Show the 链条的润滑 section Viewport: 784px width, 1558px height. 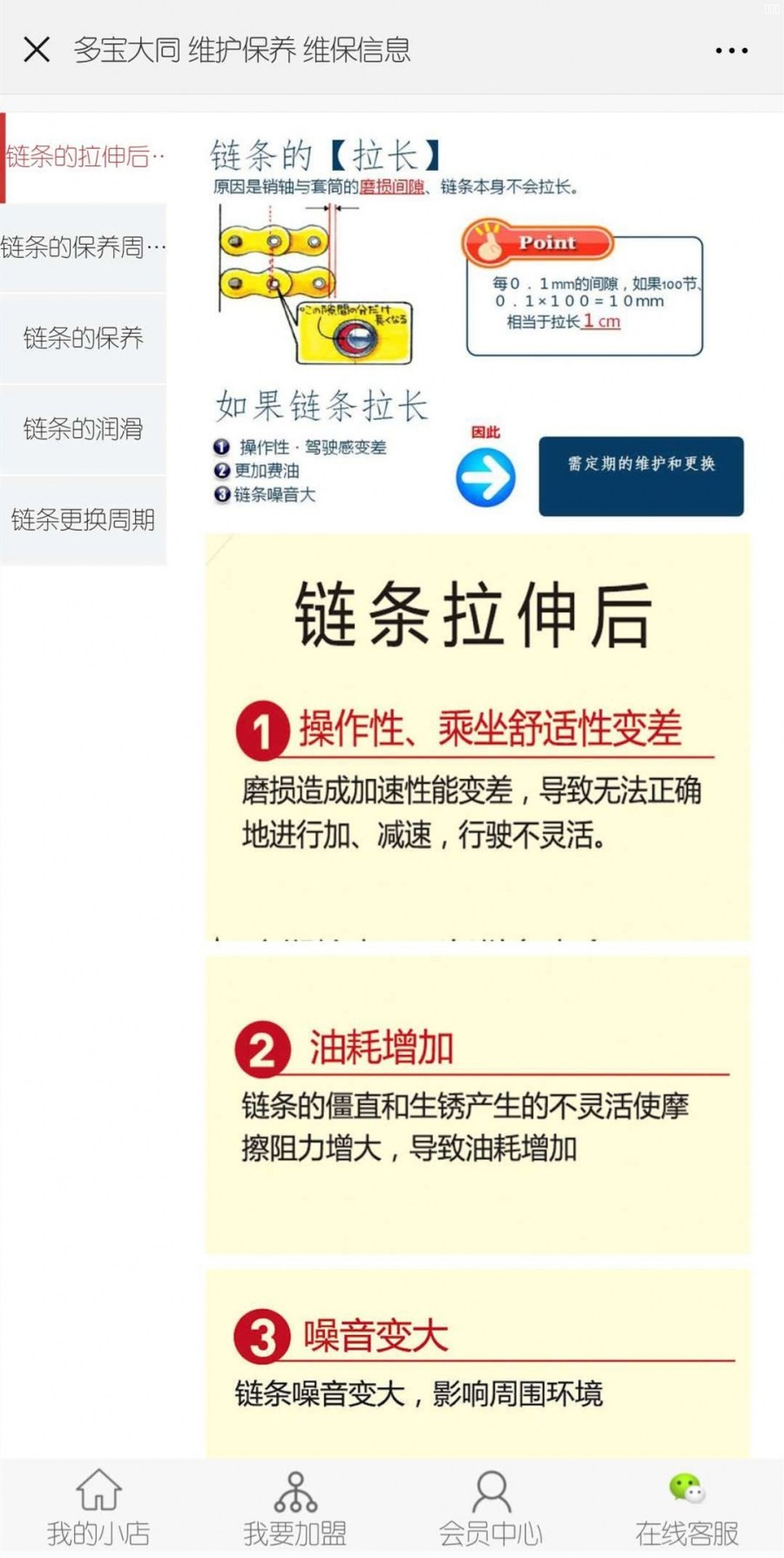point(84,429)
